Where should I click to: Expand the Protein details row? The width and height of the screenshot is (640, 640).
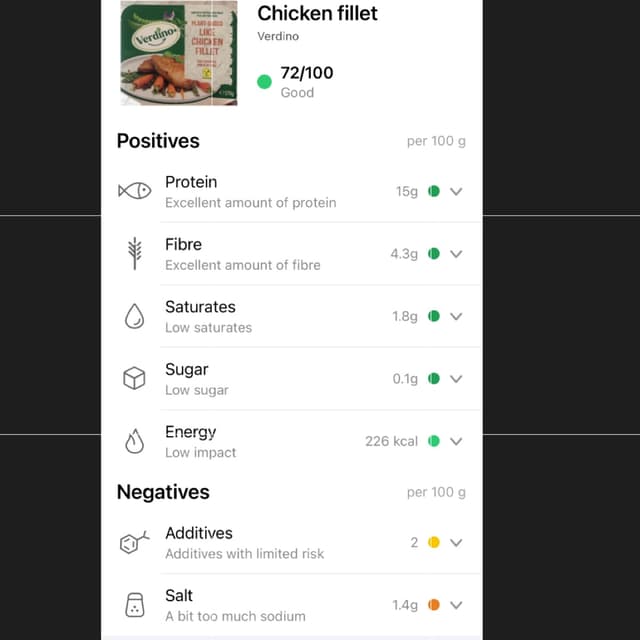tap(456, 191)
